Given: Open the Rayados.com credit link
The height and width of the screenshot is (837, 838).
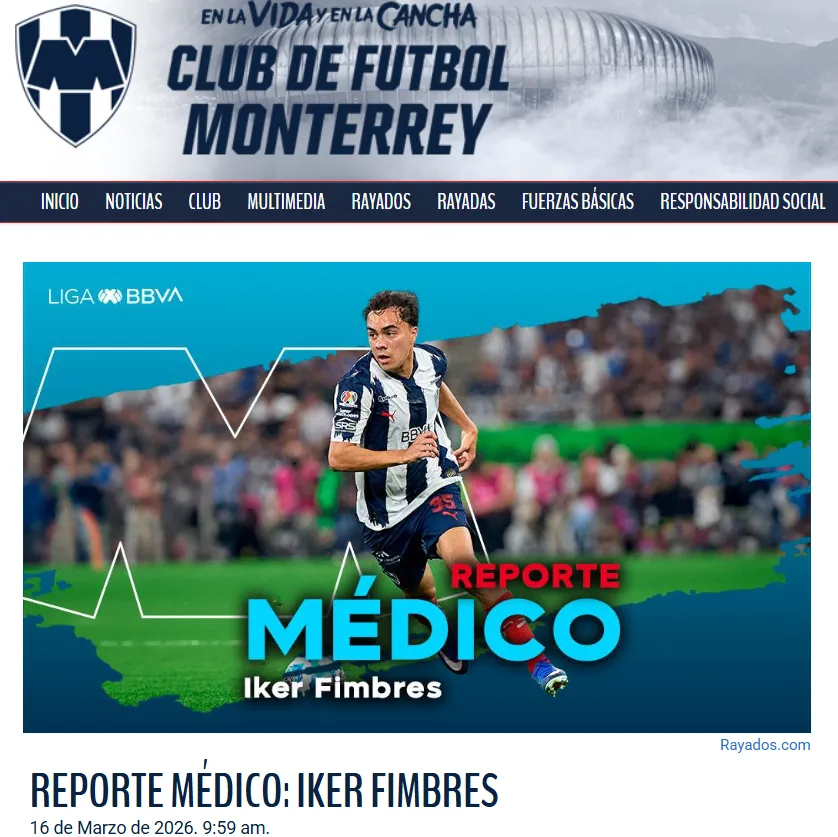Looking at the screenshot, I should tap(765, 745).
